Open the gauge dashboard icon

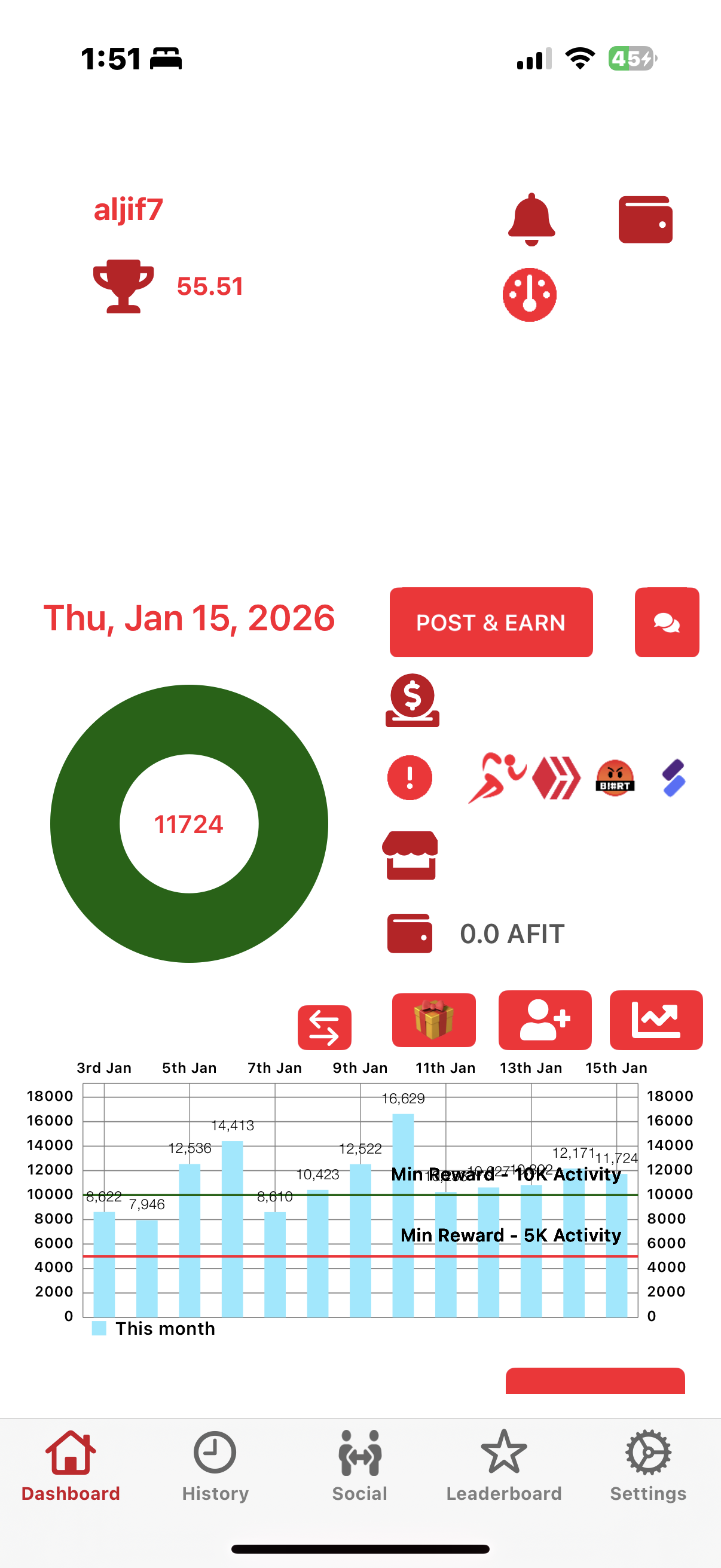pos(529,295)
